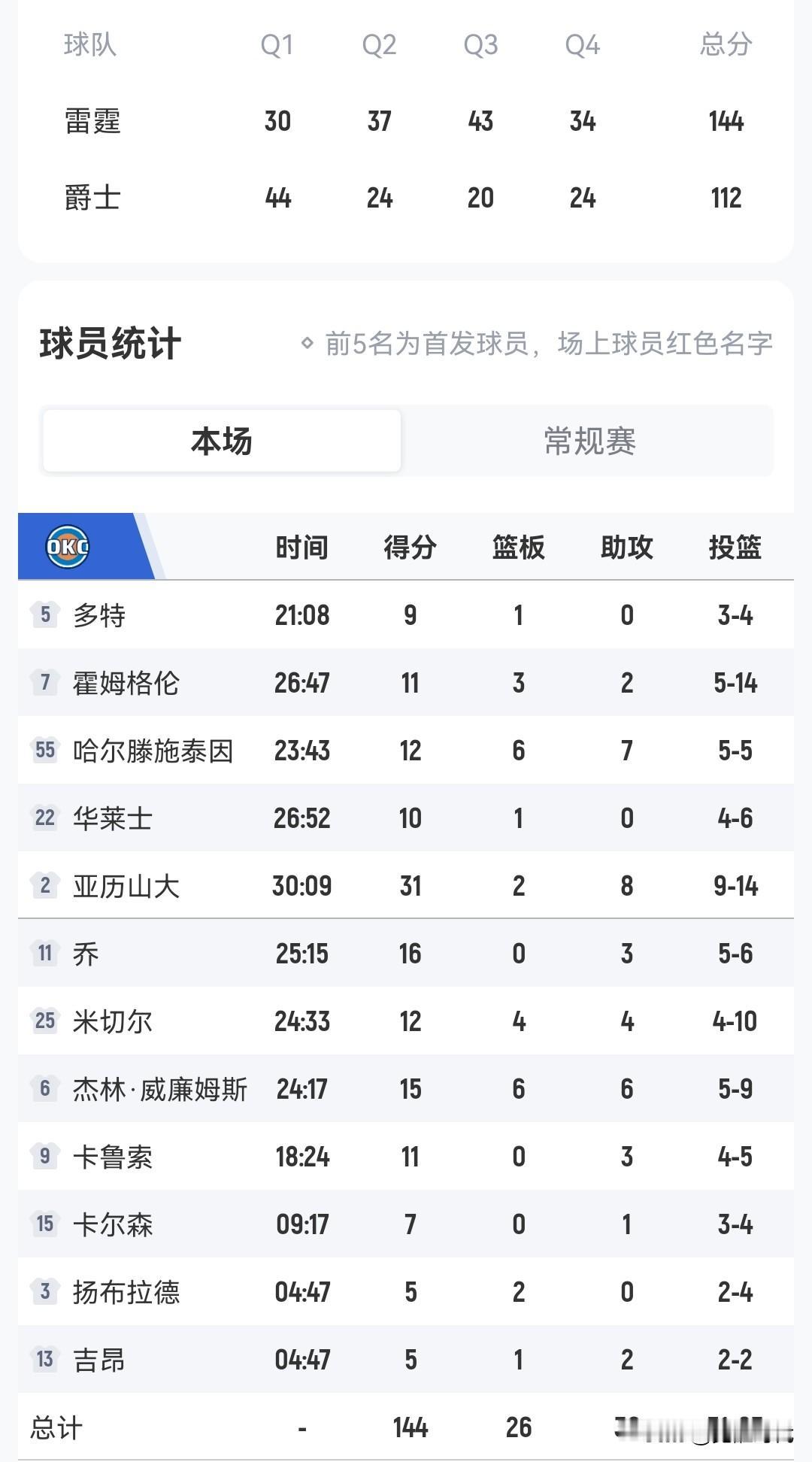This screenshot has height=1462, width=812.
Task: Click the number 25 badge beside 米切尔
Action: coord(44,1021)
